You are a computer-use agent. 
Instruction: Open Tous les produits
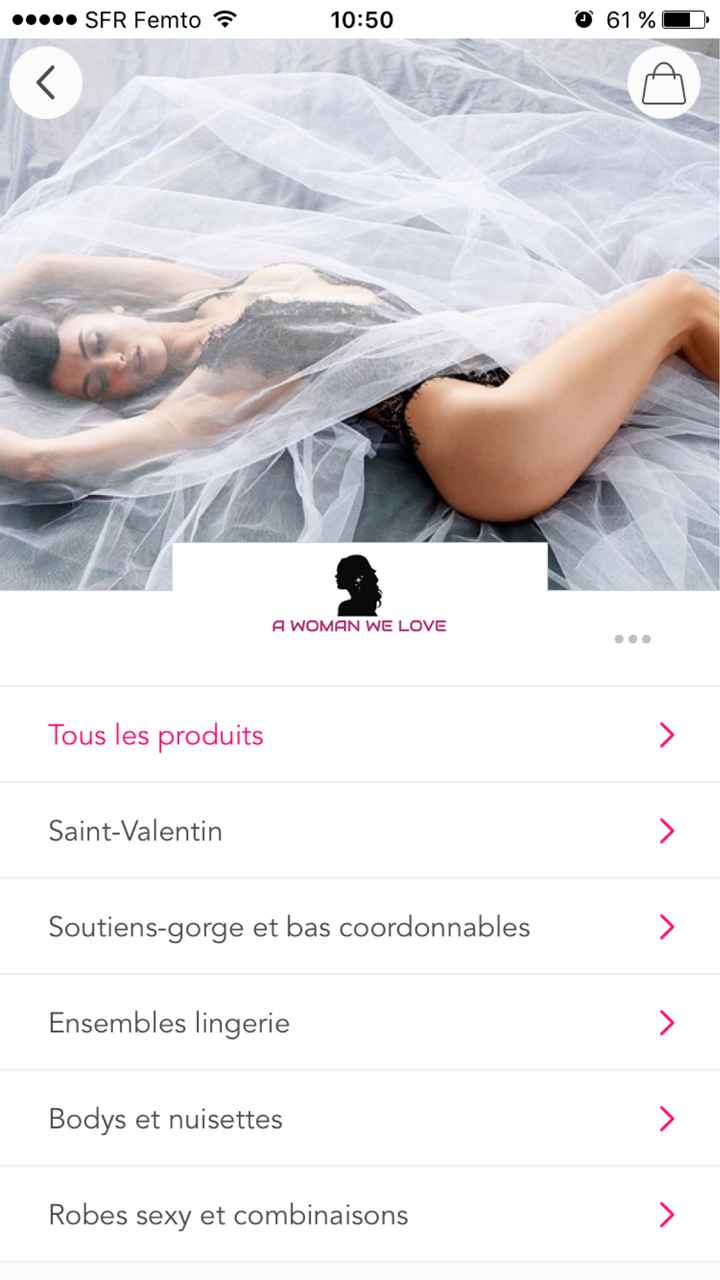click(x=155, y=735)
